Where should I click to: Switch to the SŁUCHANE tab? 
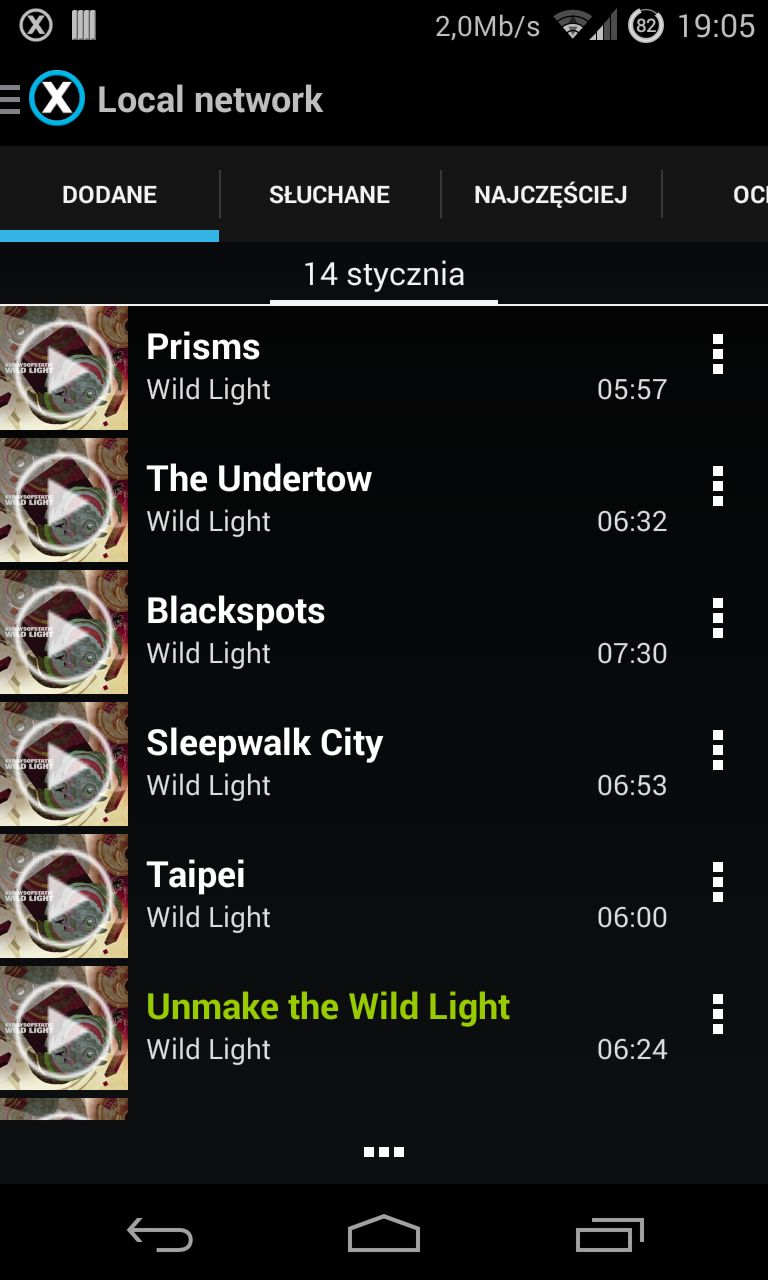329,194
